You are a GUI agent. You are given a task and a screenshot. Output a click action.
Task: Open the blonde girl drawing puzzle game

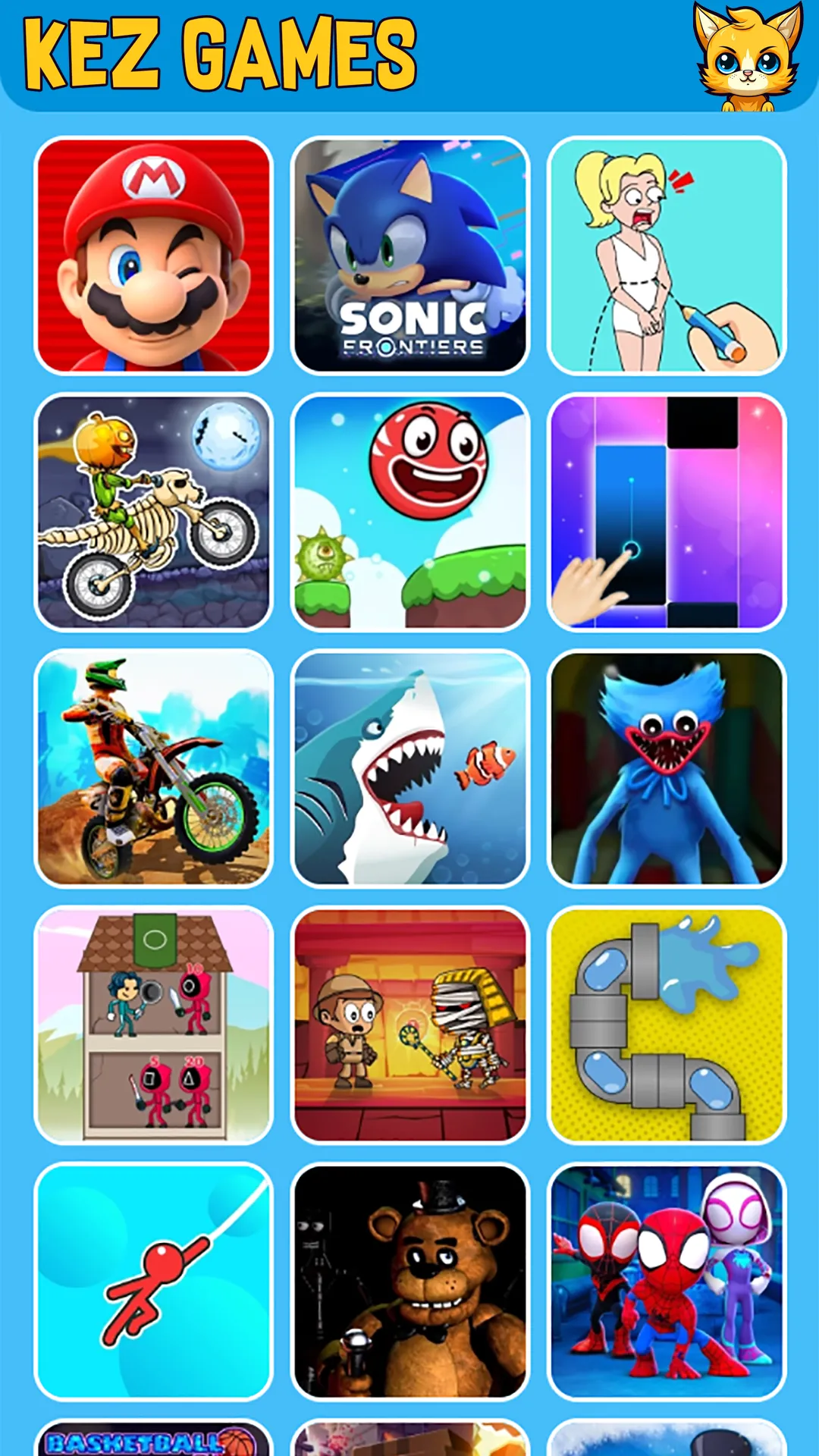pos(667,256)
